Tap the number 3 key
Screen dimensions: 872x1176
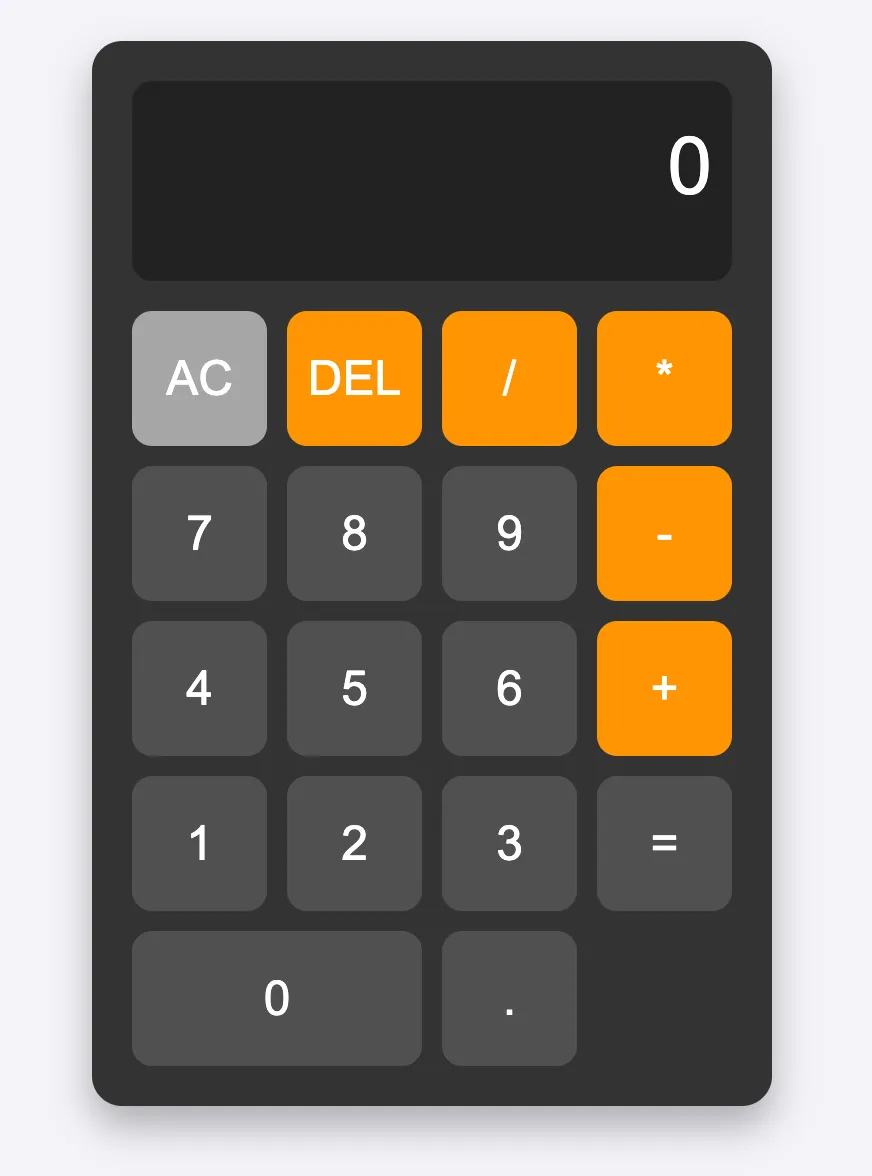[x=509, y=843]
